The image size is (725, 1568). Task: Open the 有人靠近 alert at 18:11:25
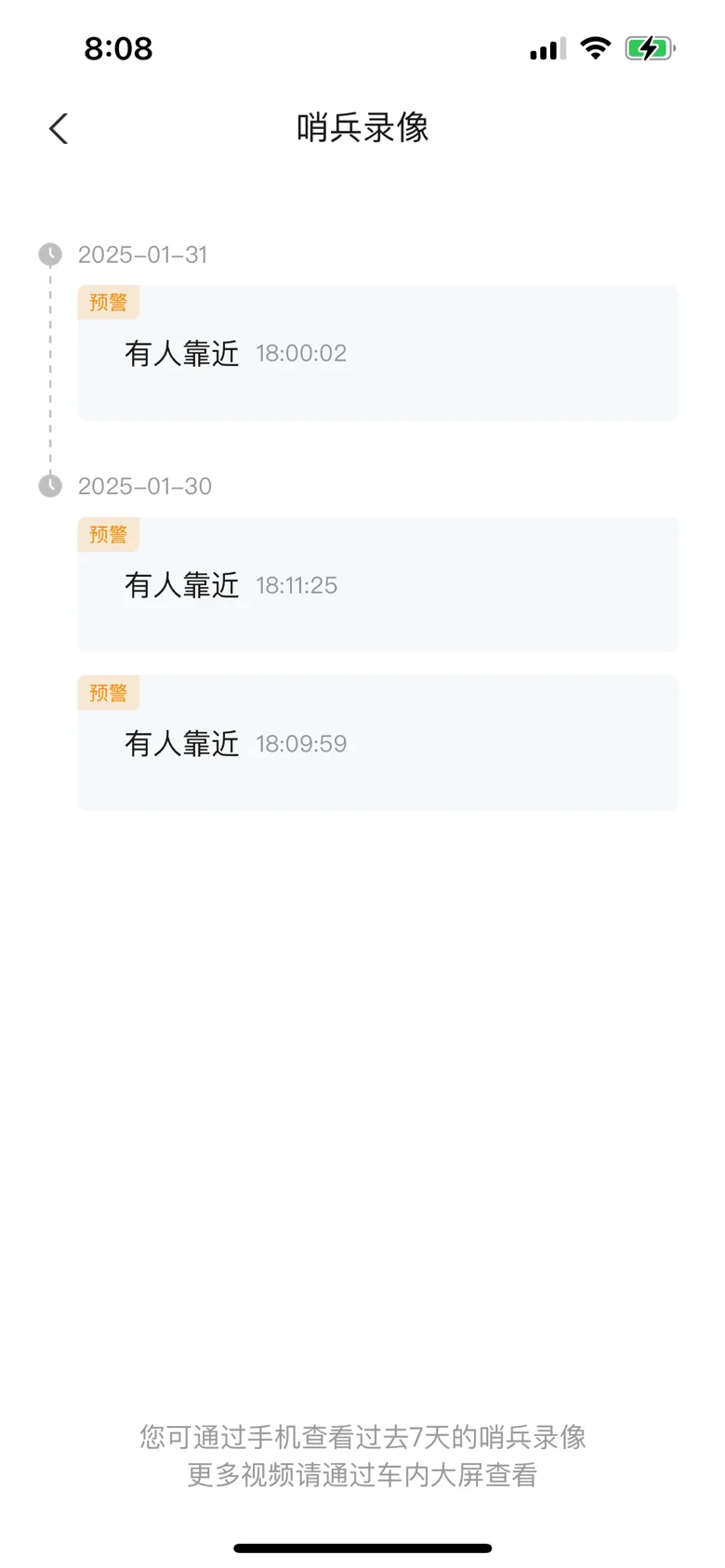(377, 585)
